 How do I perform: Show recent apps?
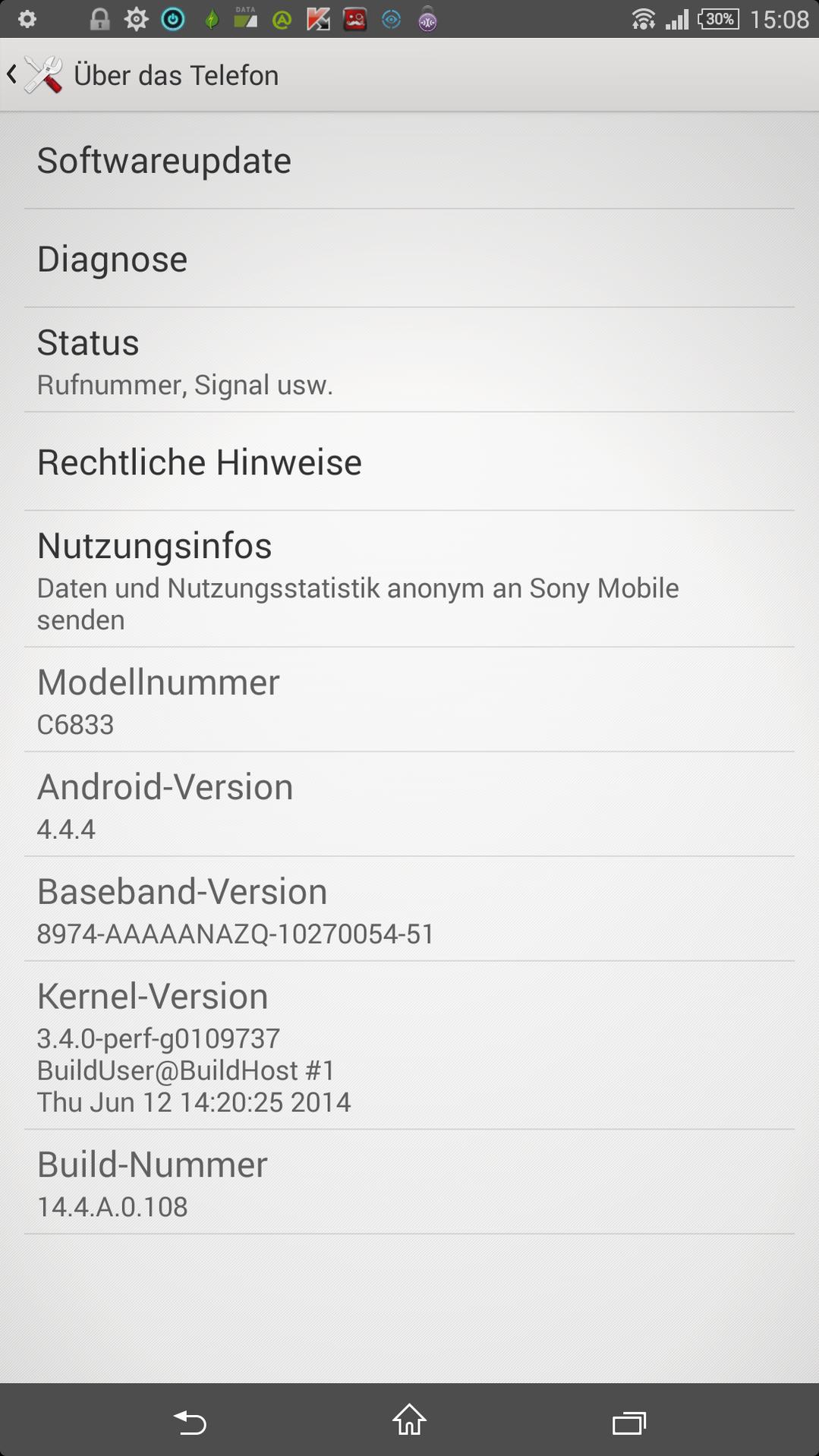pos(628,1422)
